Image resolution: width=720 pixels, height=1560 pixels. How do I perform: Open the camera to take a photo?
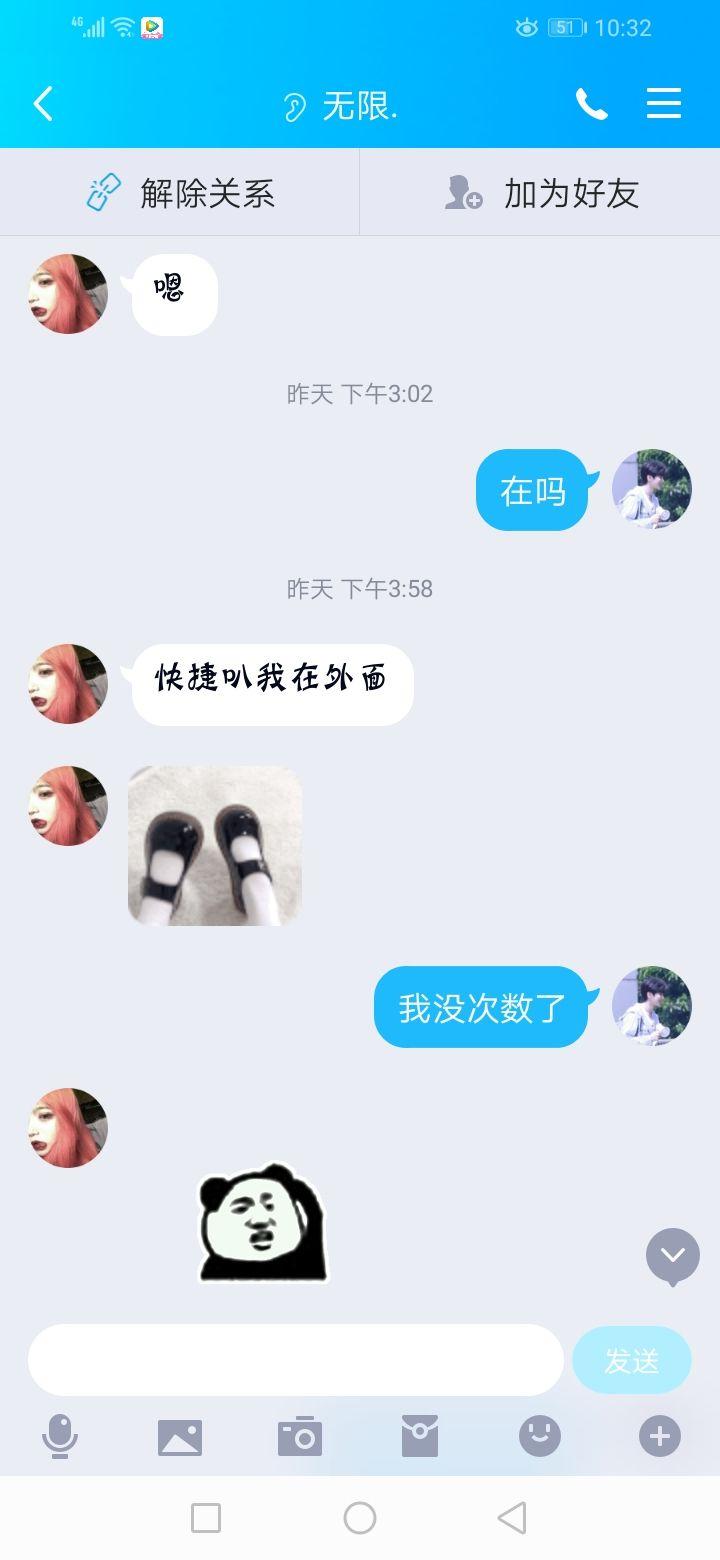pyautogui.click(x=300, y=1437)
